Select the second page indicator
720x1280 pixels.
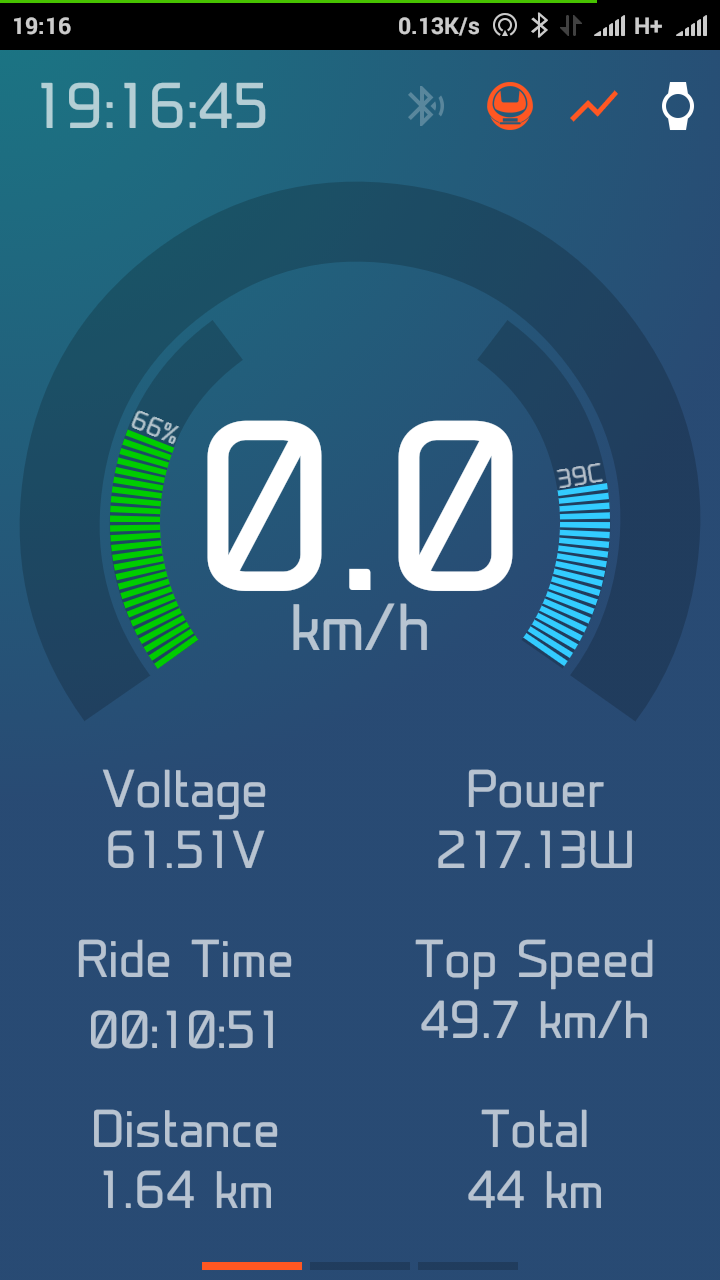(x=360, y=1266)
